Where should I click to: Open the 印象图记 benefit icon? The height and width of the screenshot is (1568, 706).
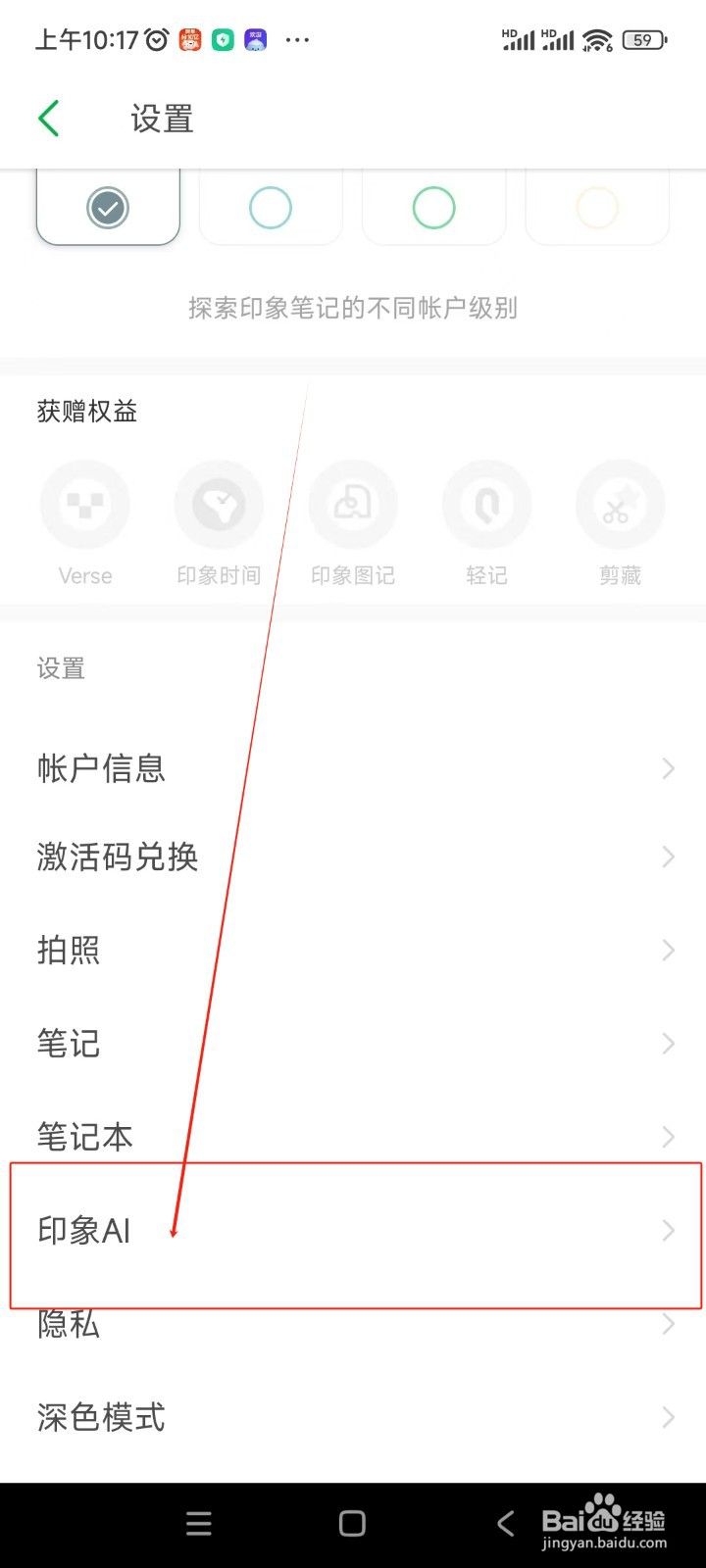[x=352, y=503]
